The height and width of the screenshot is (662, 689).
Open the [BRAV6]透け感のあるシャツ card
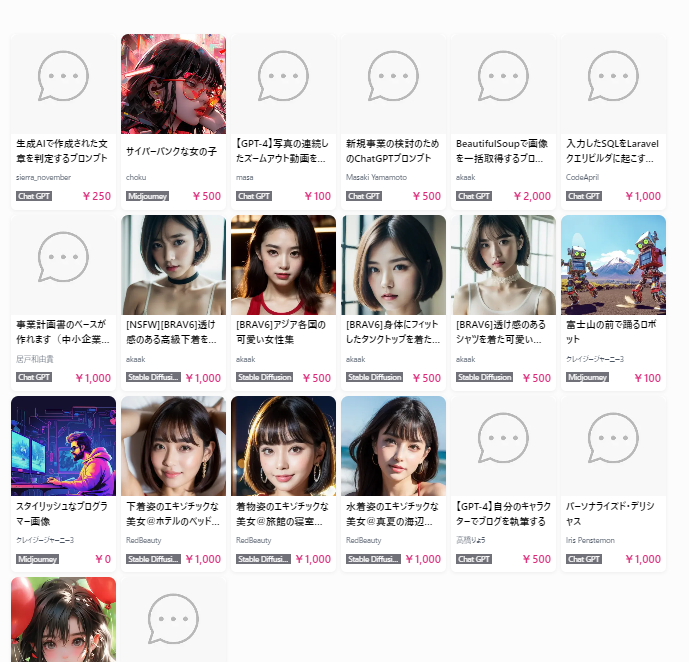503,331
